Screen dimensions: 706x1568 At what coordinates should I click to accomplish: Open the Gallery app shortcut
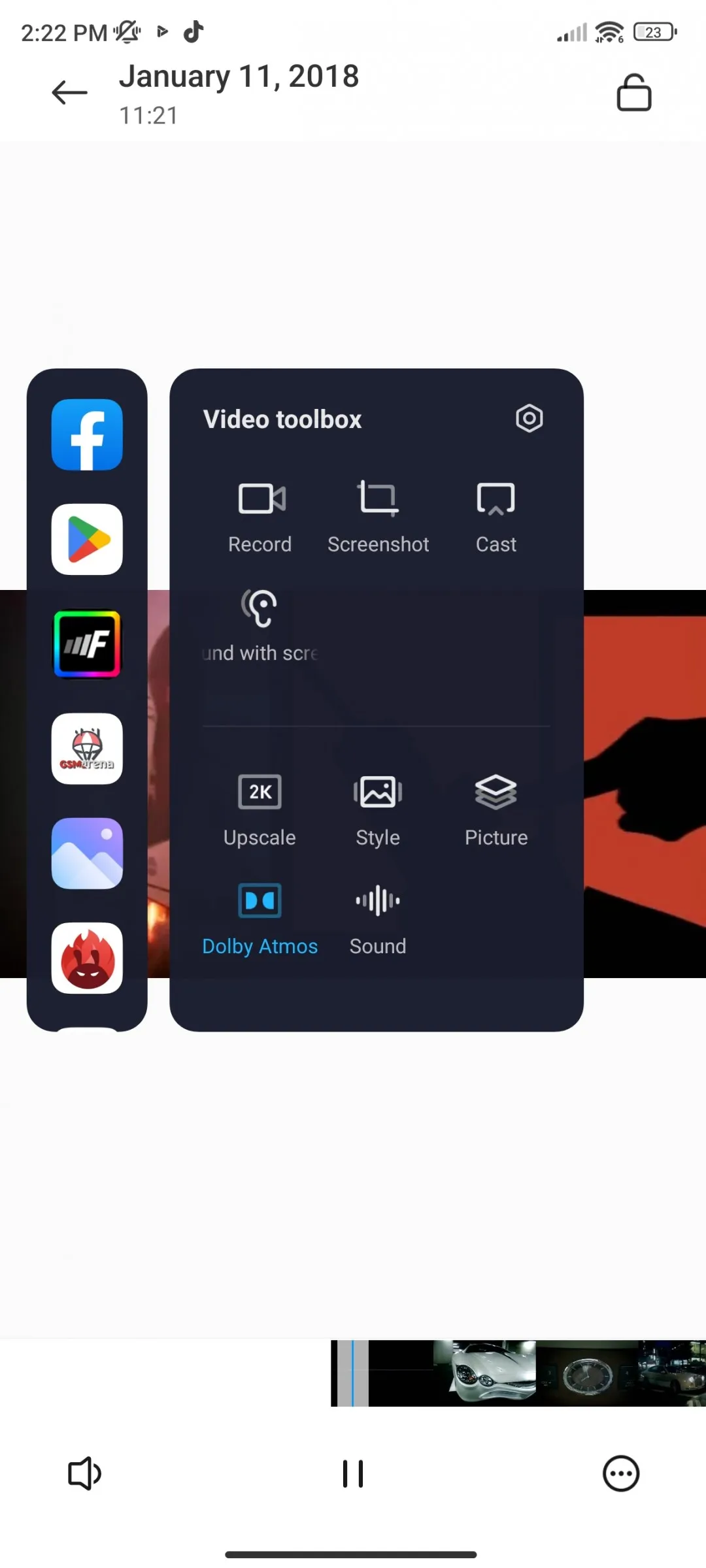pos(87,853)
